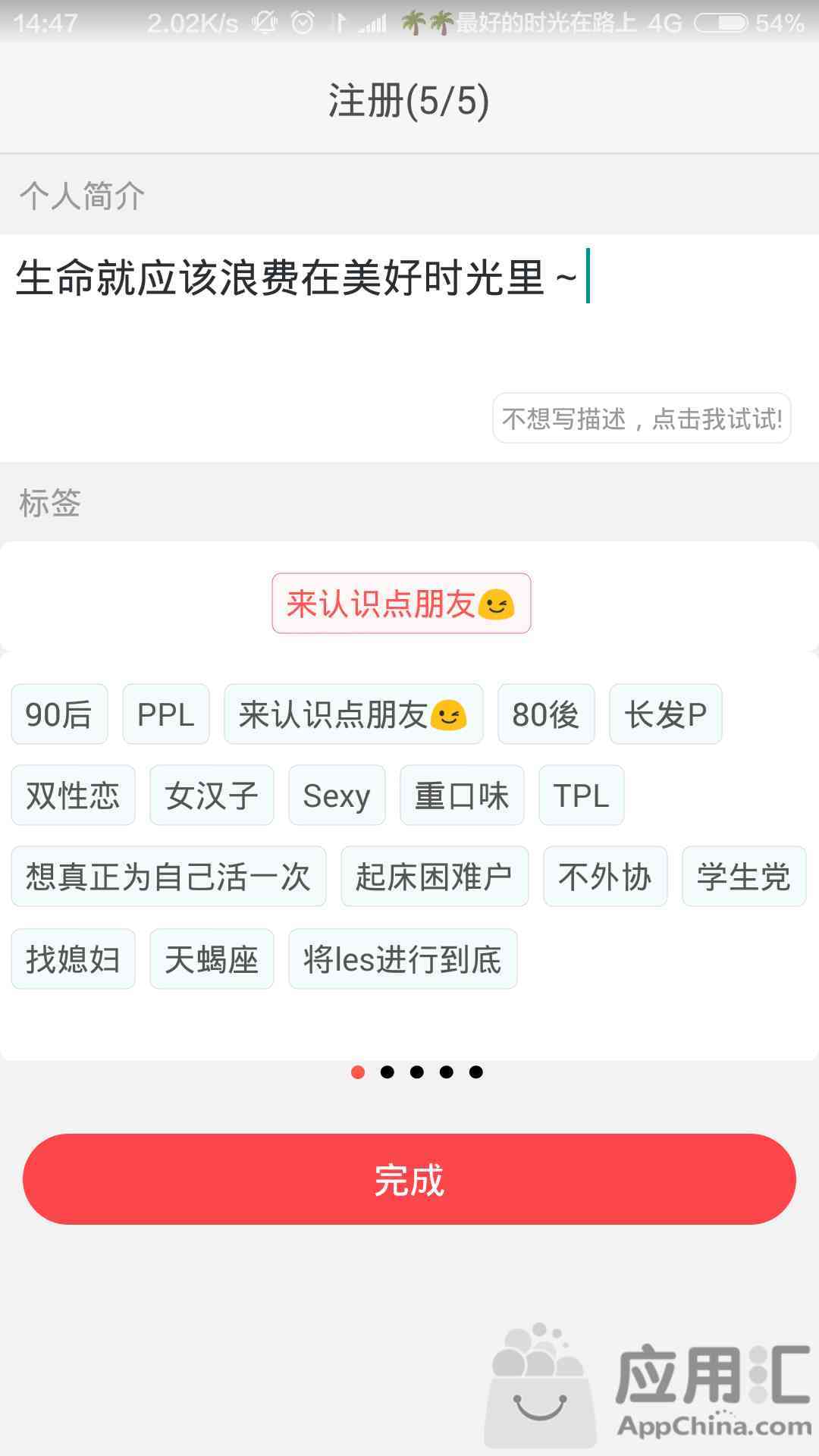This screenshot has width=819, height=1456.
Task: Tap '完成' to finish registration
Action: tap(409, 1179)
